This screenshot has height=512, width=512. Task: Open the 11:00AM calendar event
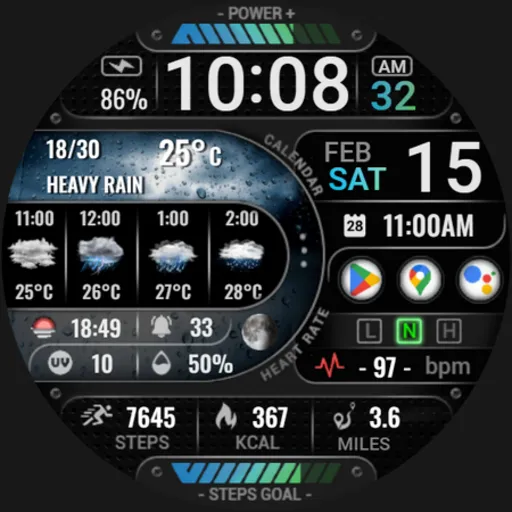click(409, 225)
